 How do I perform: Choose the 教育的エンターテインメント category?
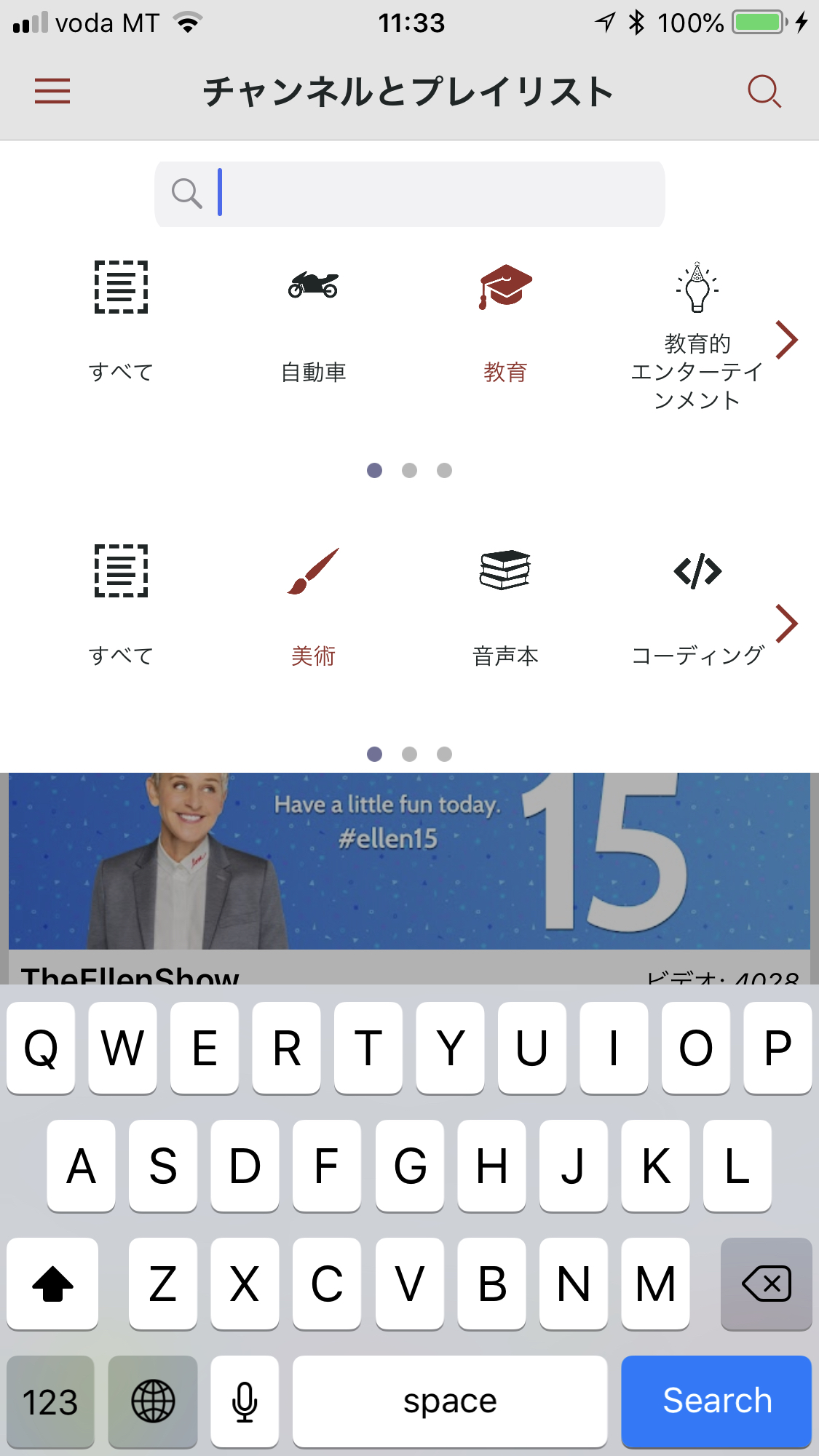click(697, 336)
